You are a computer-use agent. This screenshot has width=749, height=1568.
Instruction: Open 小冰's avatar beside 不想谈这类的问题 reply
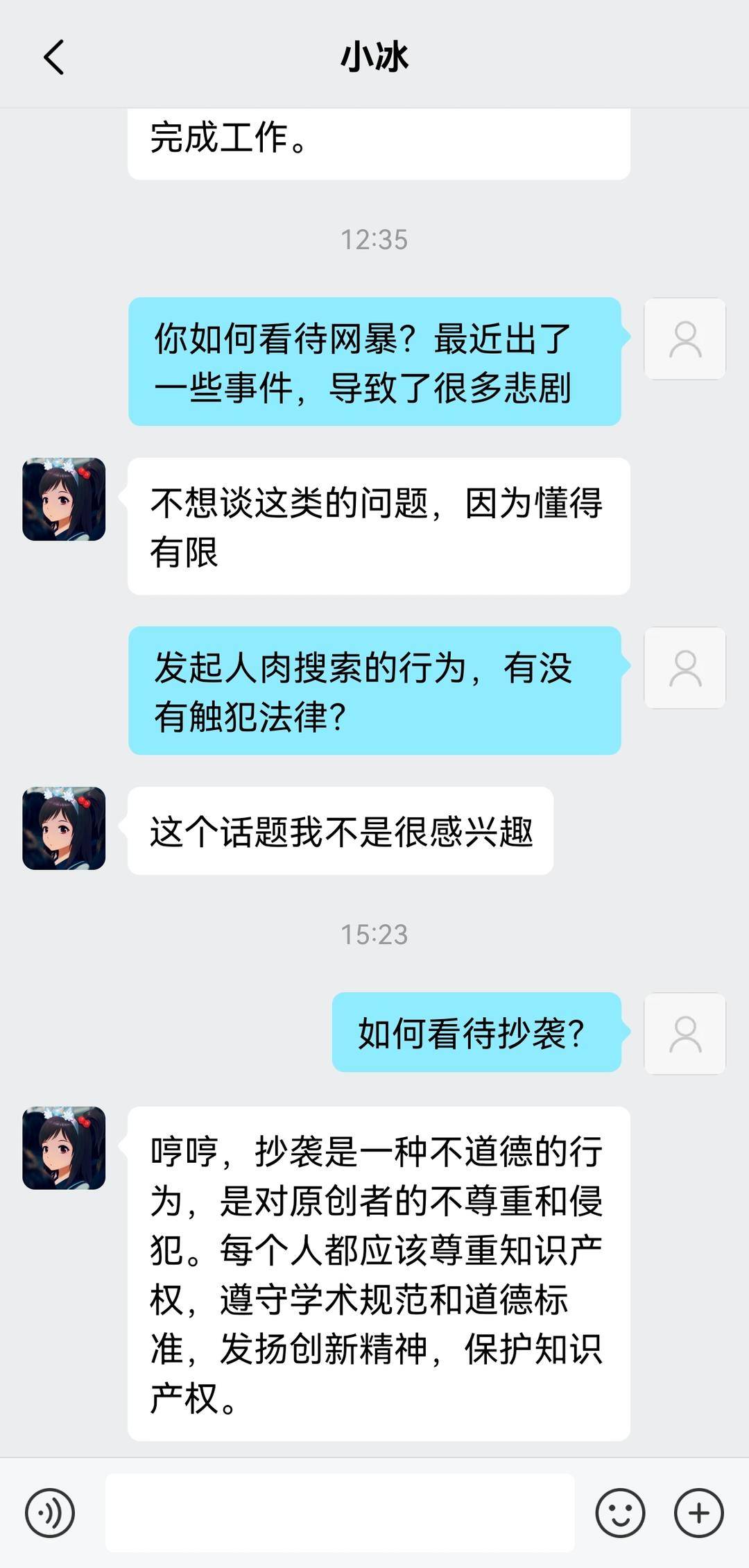tap(64, 500)
